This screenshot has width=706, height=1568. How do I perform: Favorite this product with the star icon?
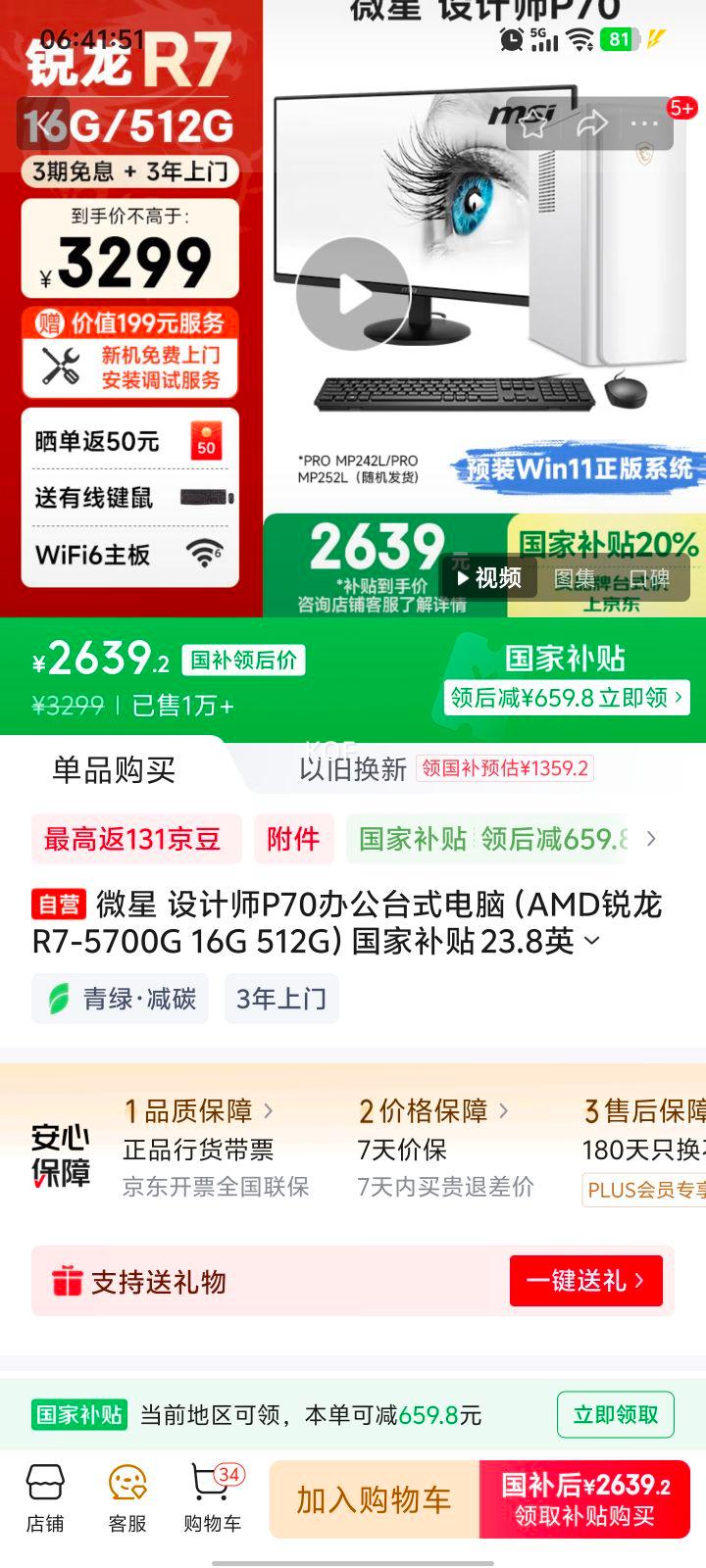[x=533, y=123]
